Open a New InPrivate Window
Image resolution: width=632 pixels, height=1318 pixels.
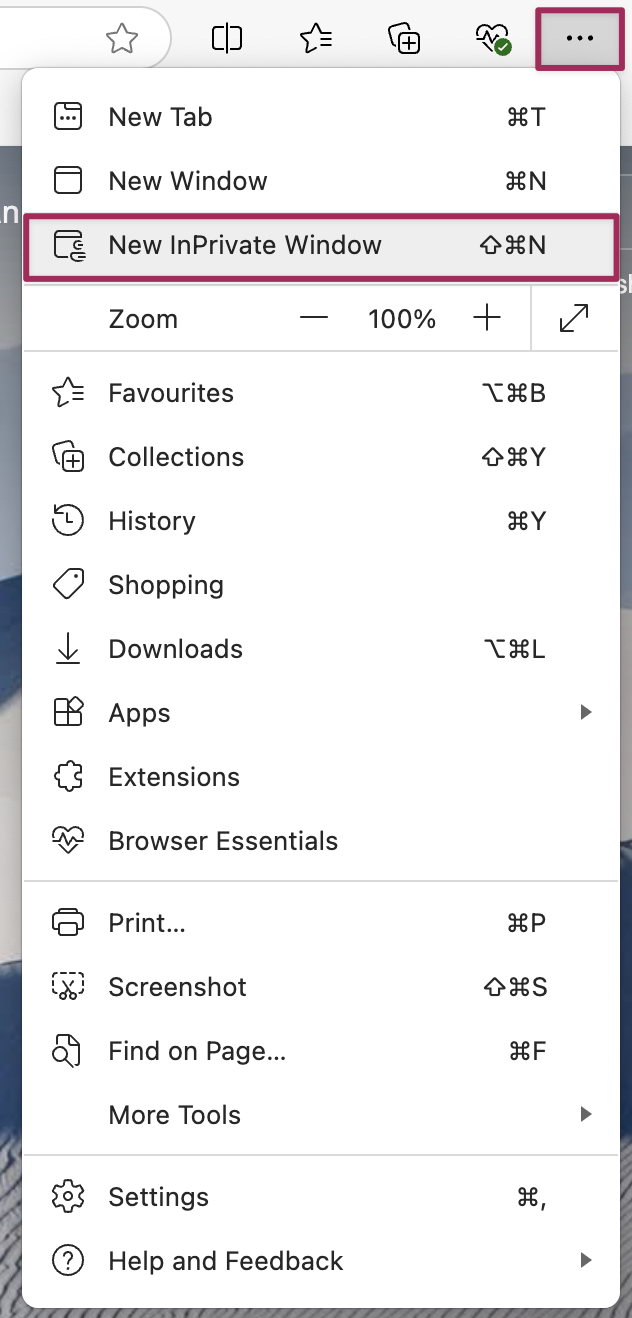[245, 245]
